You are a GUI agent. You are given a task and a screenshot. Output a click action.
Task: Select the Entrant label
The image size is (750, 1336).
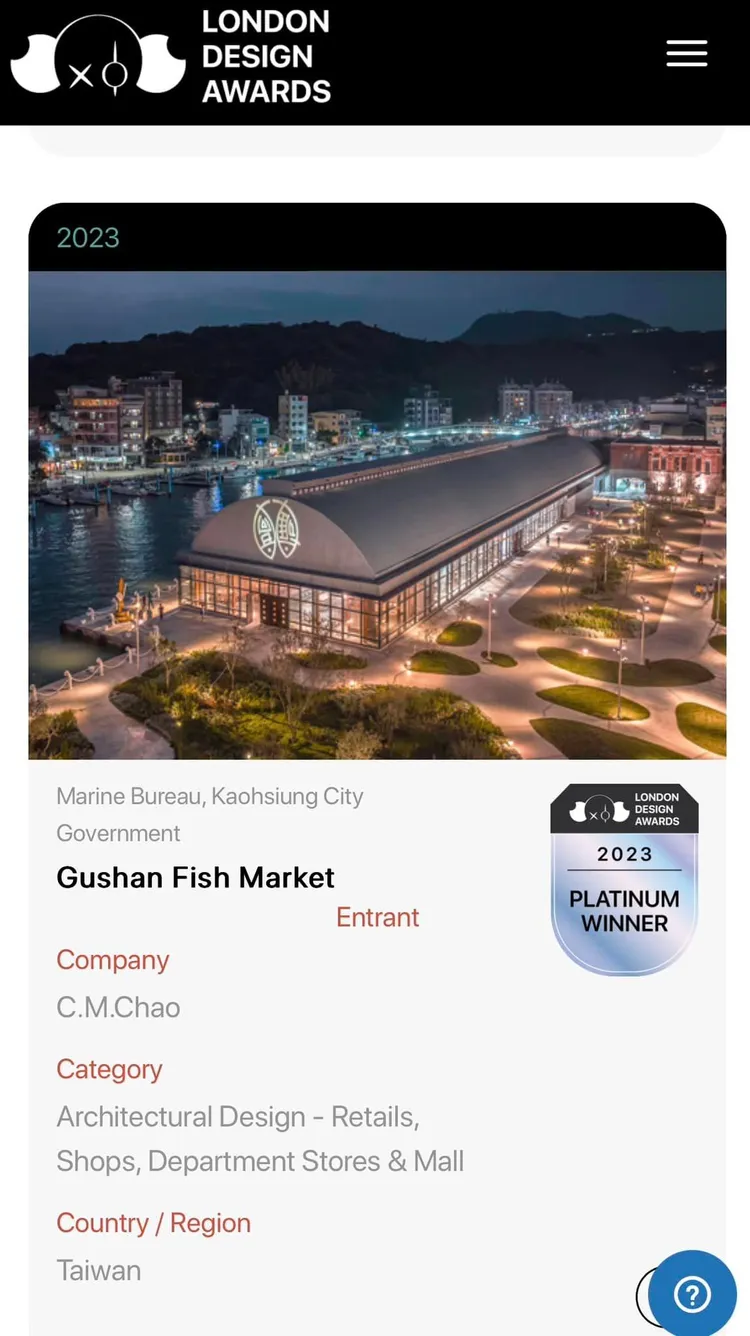[x=377, y=917]
